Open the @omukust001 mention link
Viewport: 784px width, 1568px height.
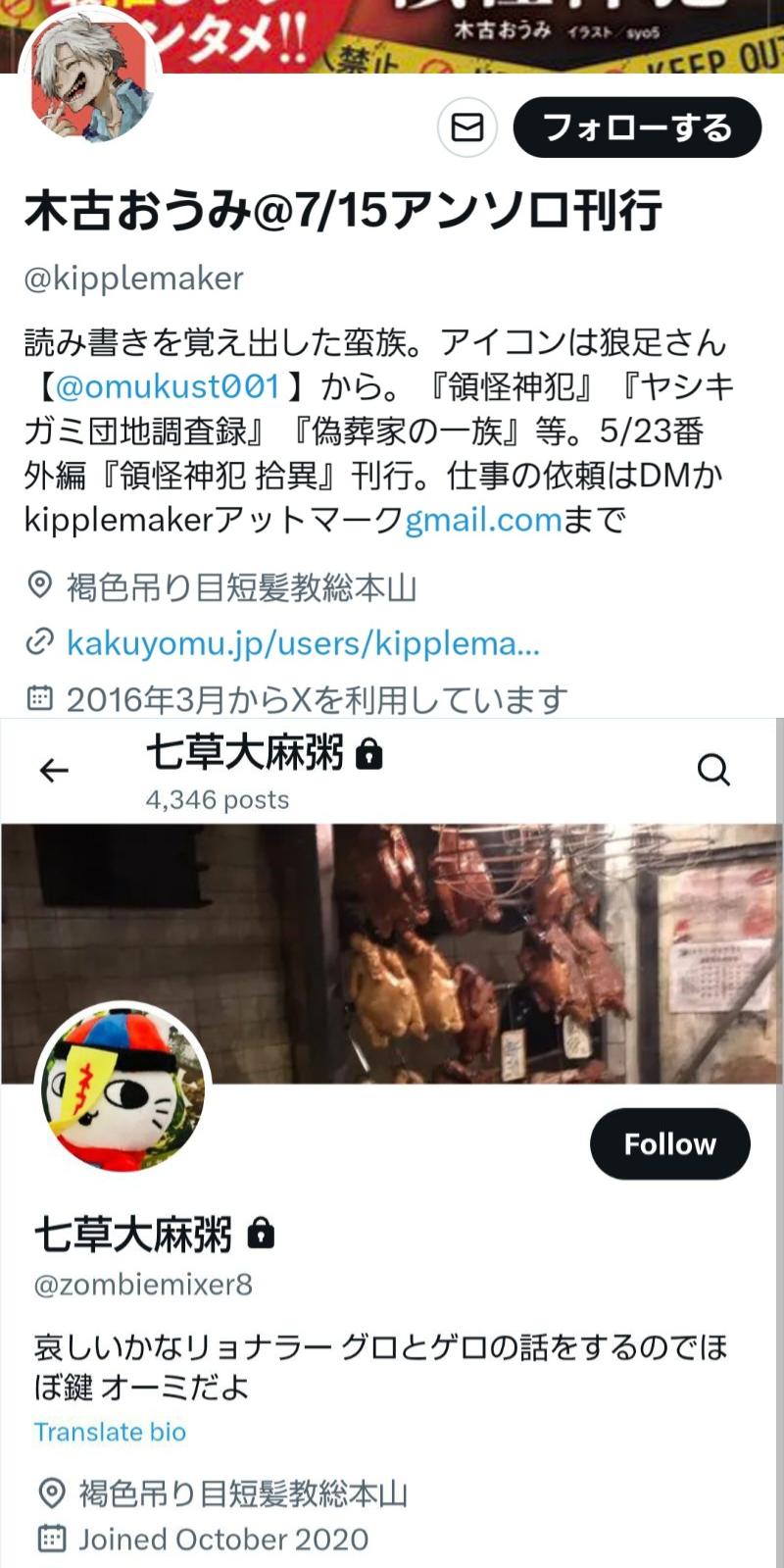click(168, 387)
